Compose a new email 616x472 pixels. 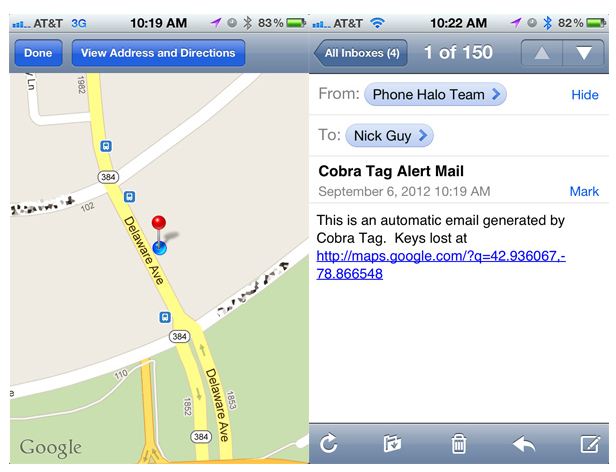[588, 443]
